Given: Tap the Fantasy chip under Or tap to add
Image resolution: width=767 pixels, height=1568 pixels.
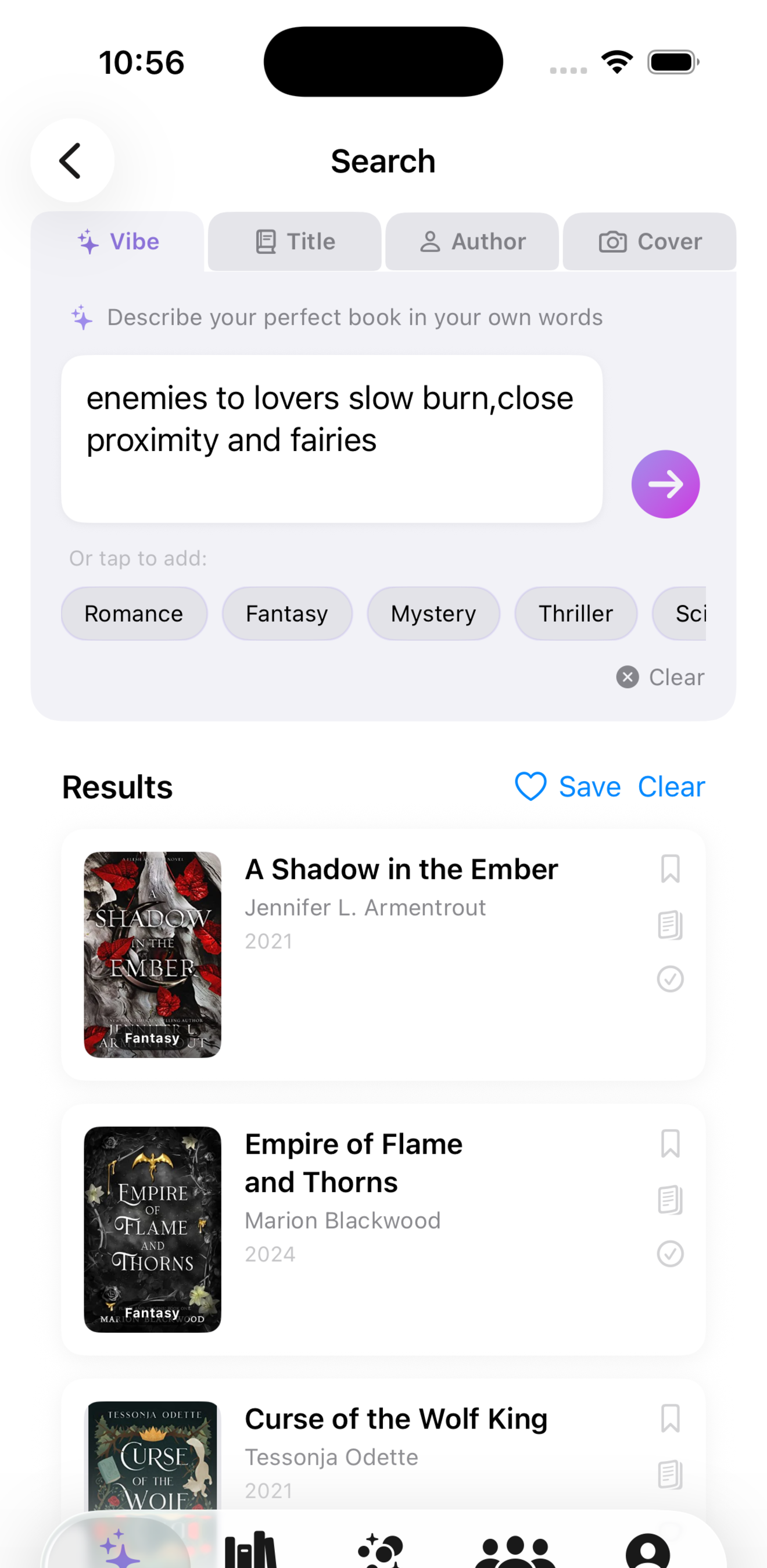Looking at the screenshot, I should [286, 614].
